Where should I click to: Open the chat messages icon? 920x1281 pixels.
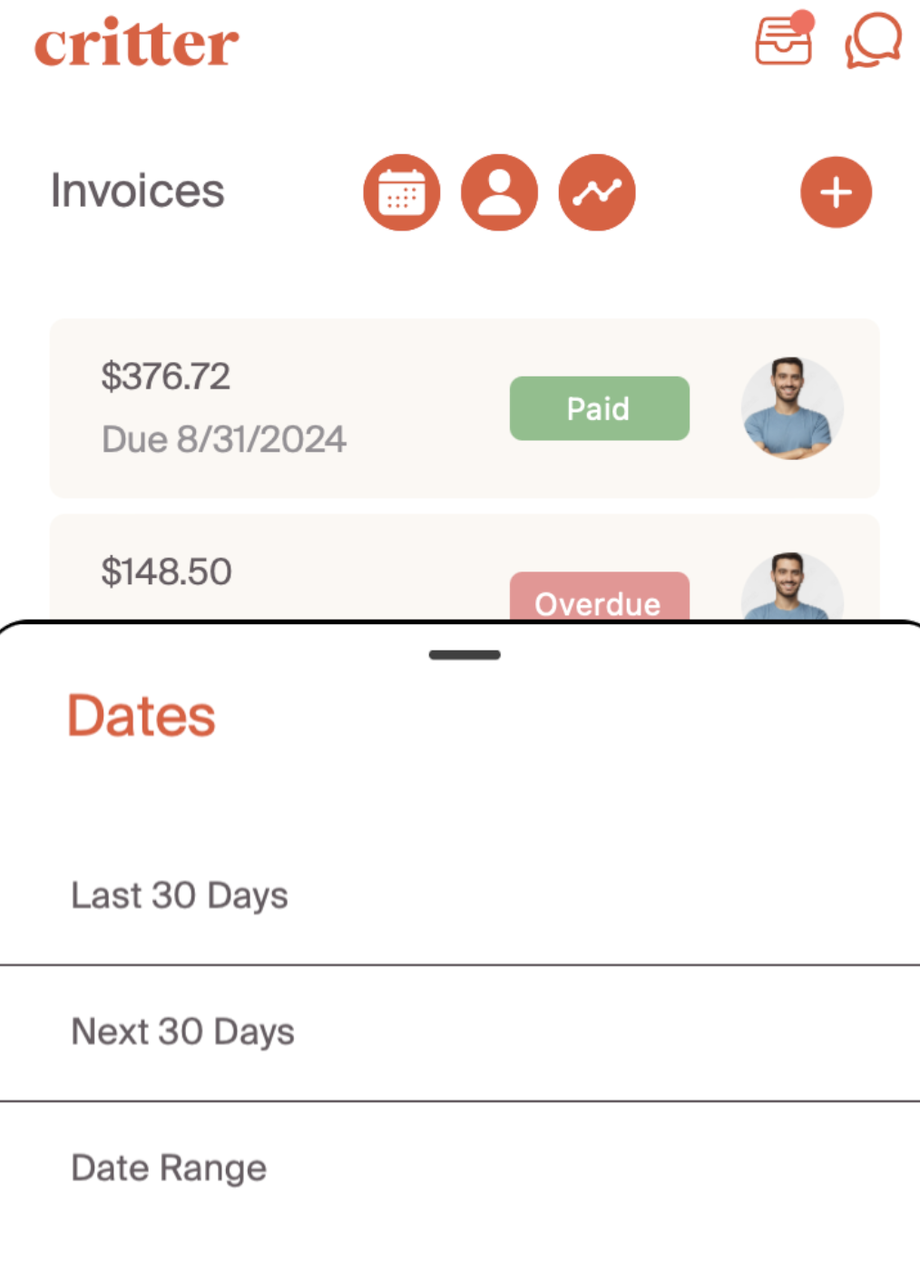coord(872,41)
